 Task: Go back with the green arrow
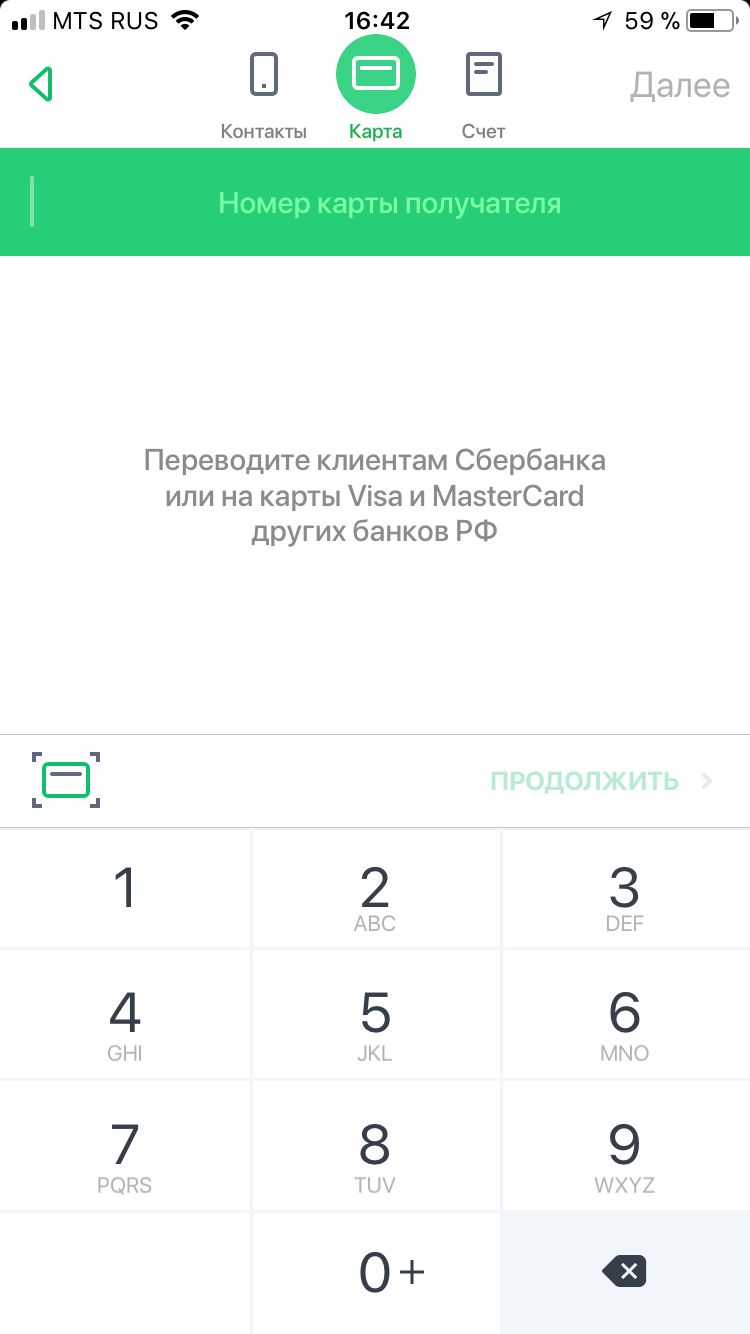click(41, 85)
